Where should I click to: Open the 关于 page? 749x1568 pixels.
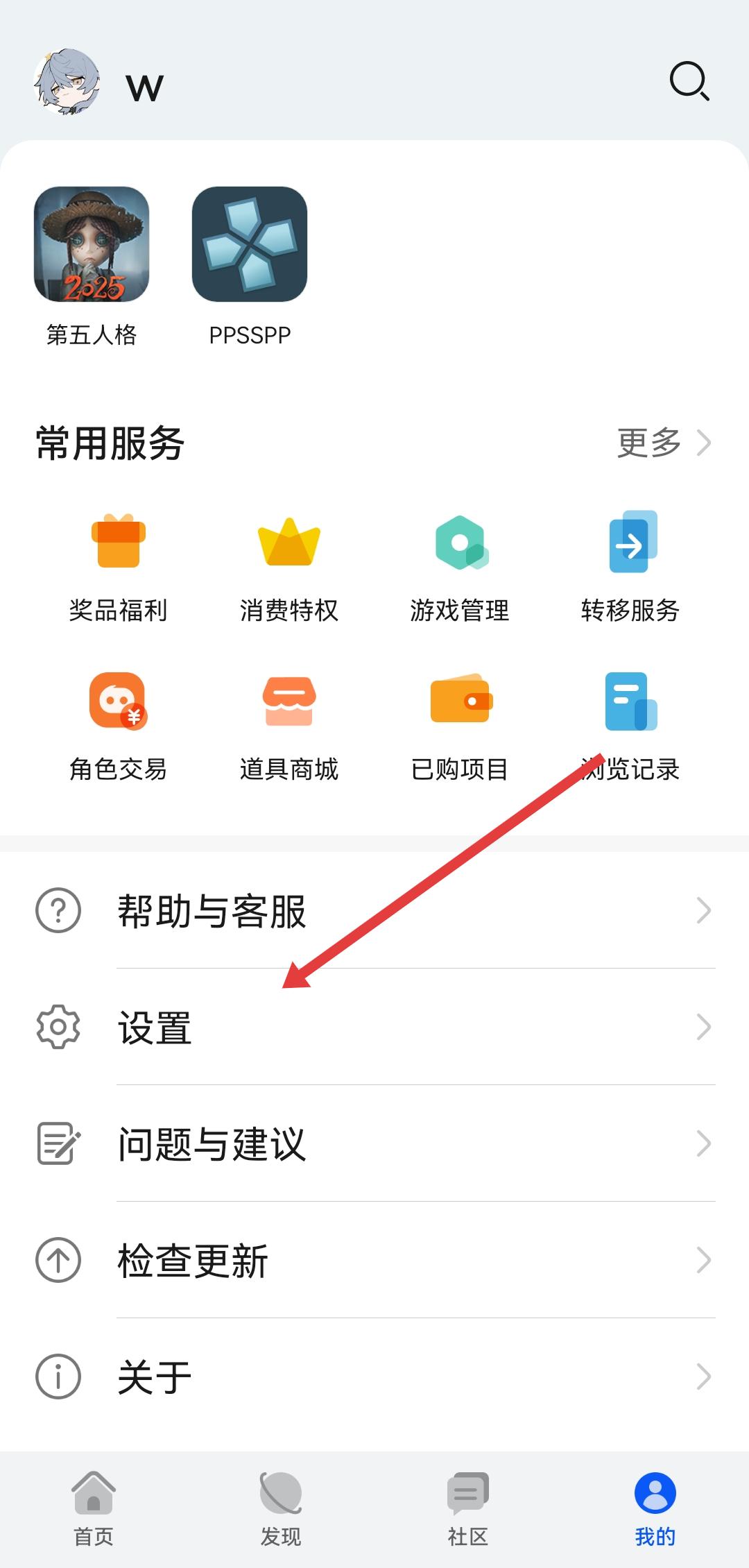click(374, 1377)
